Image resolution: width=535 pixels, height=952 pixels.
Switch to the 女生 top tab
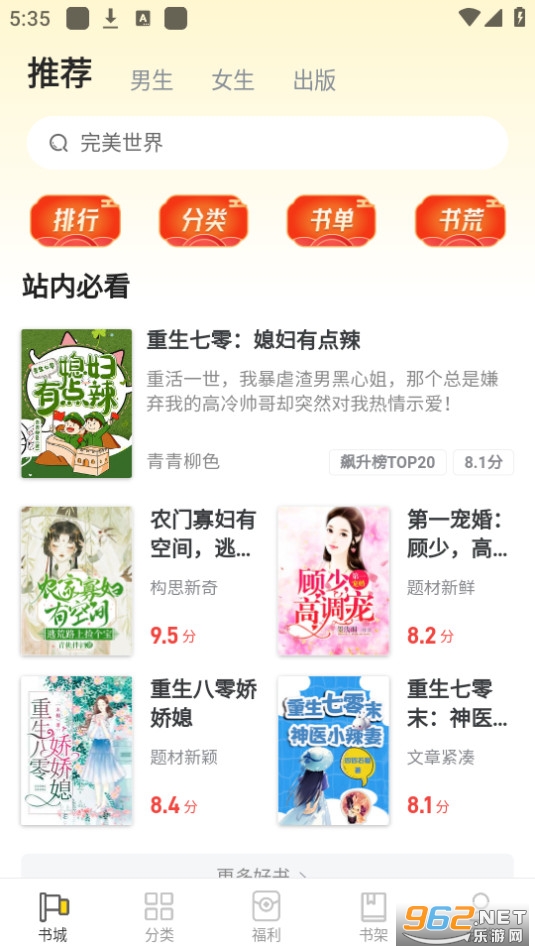[233, 80]
